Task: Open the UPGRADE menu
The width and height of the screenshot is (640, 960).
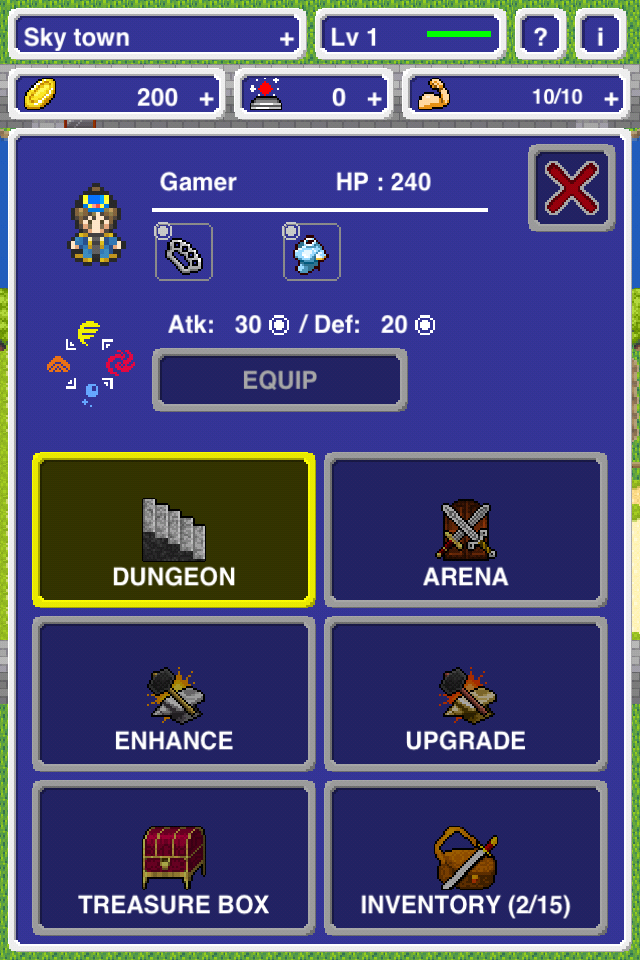Action: 466,695
